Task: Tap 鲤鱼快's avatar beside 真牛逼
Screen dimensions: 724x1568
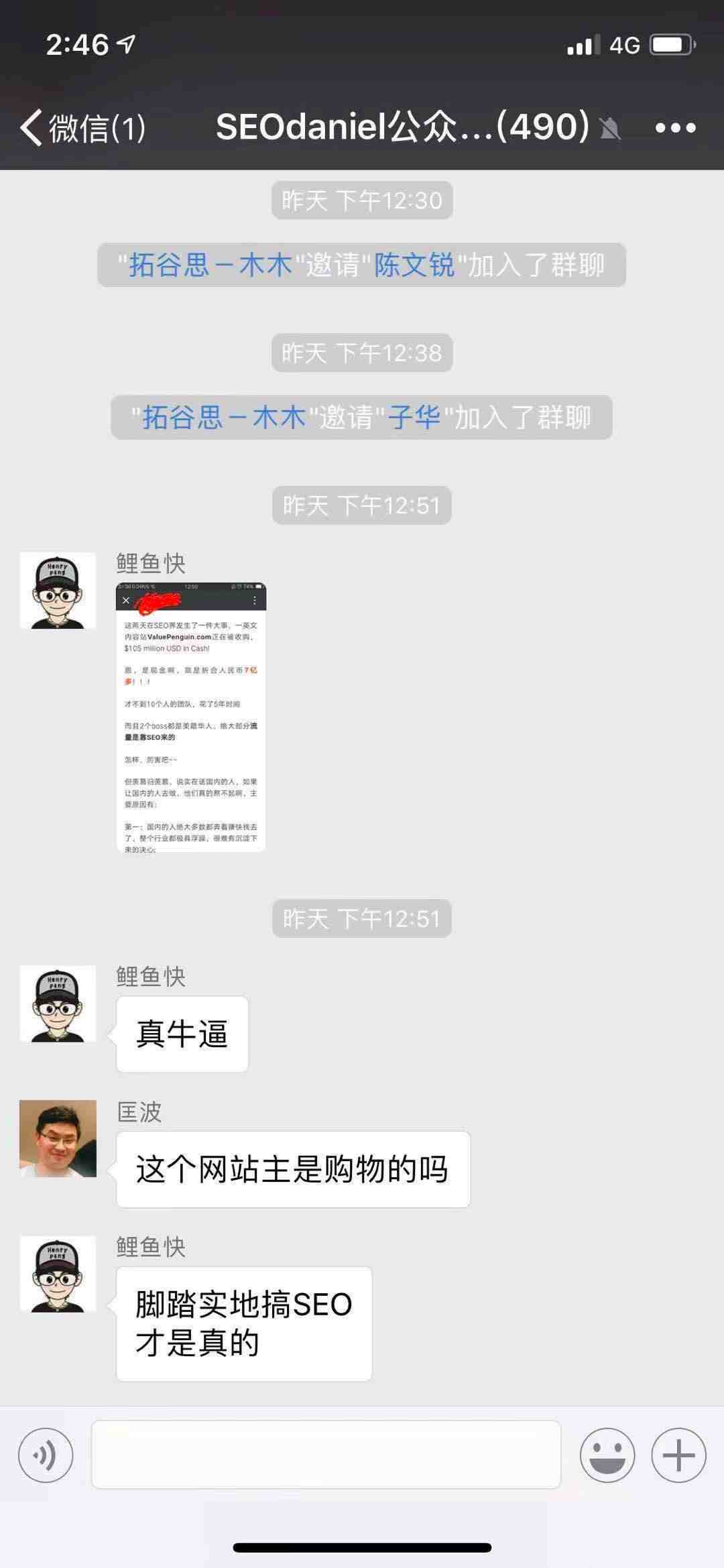Action: pos(58,1004)
